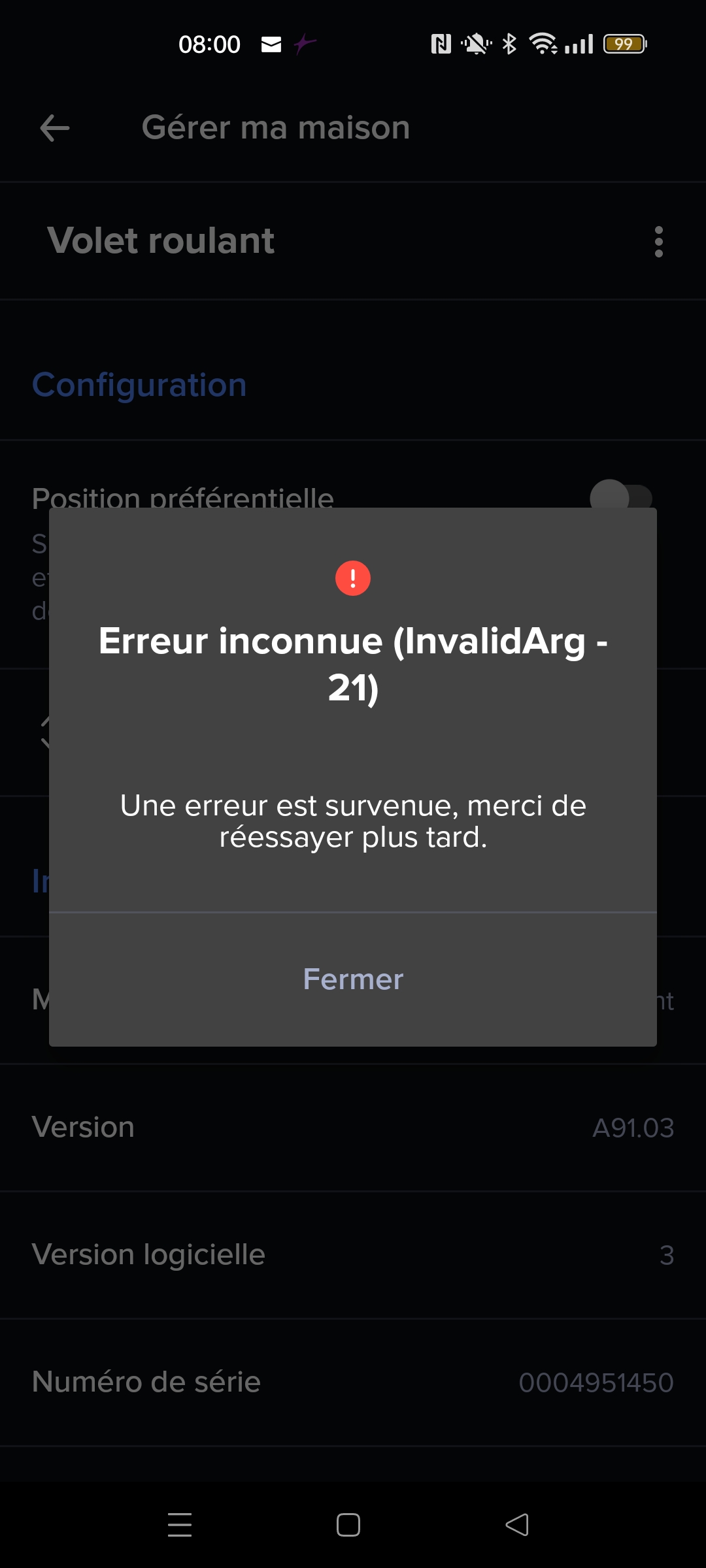The width and height of the screenshot is (706, 1568).
Task: Tap the system back navigation button
Action: pos(517,1525)
